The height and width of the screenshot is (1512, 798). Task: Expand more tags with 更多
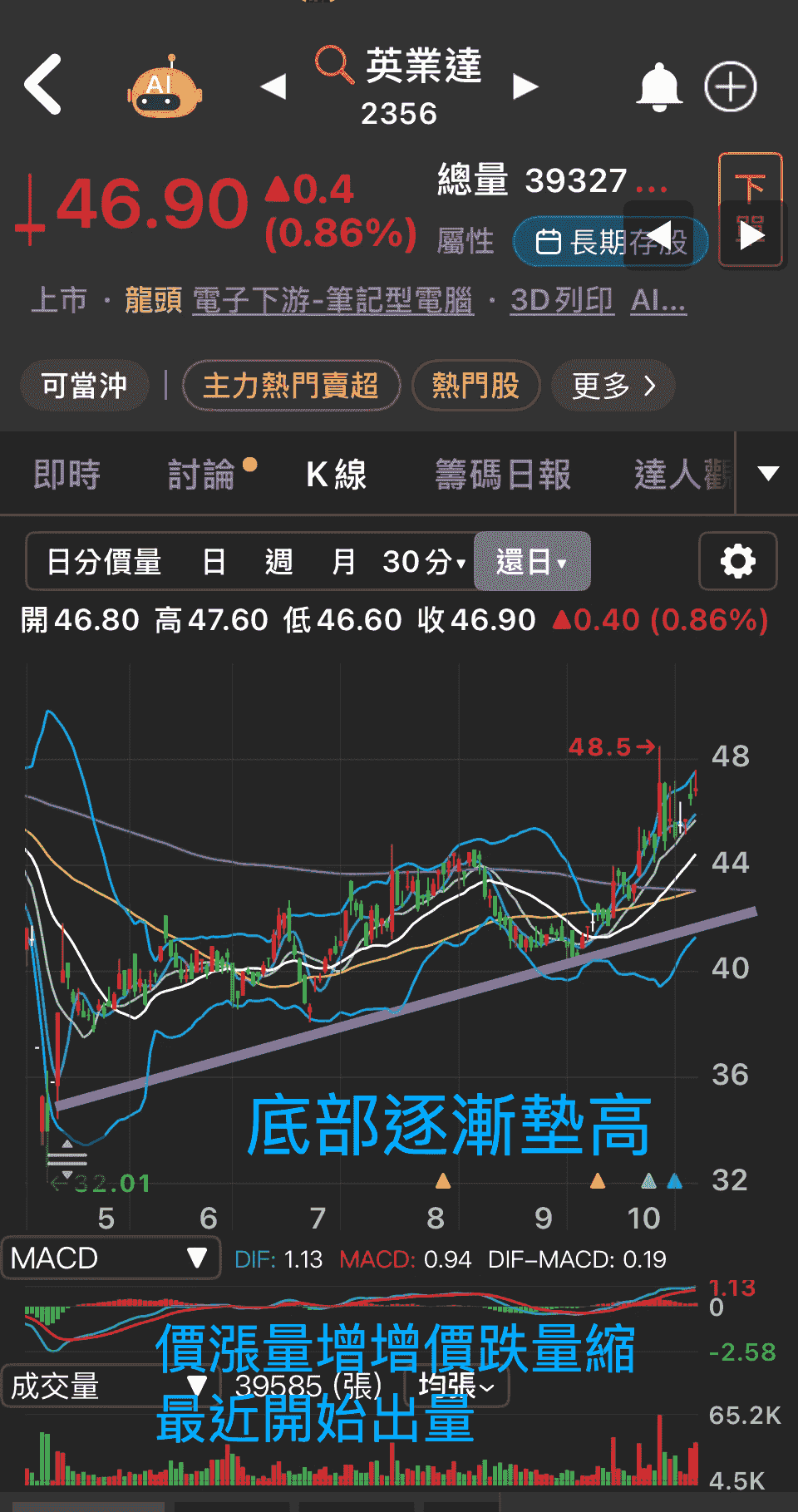pyautogui.click(x=613, y=386)
